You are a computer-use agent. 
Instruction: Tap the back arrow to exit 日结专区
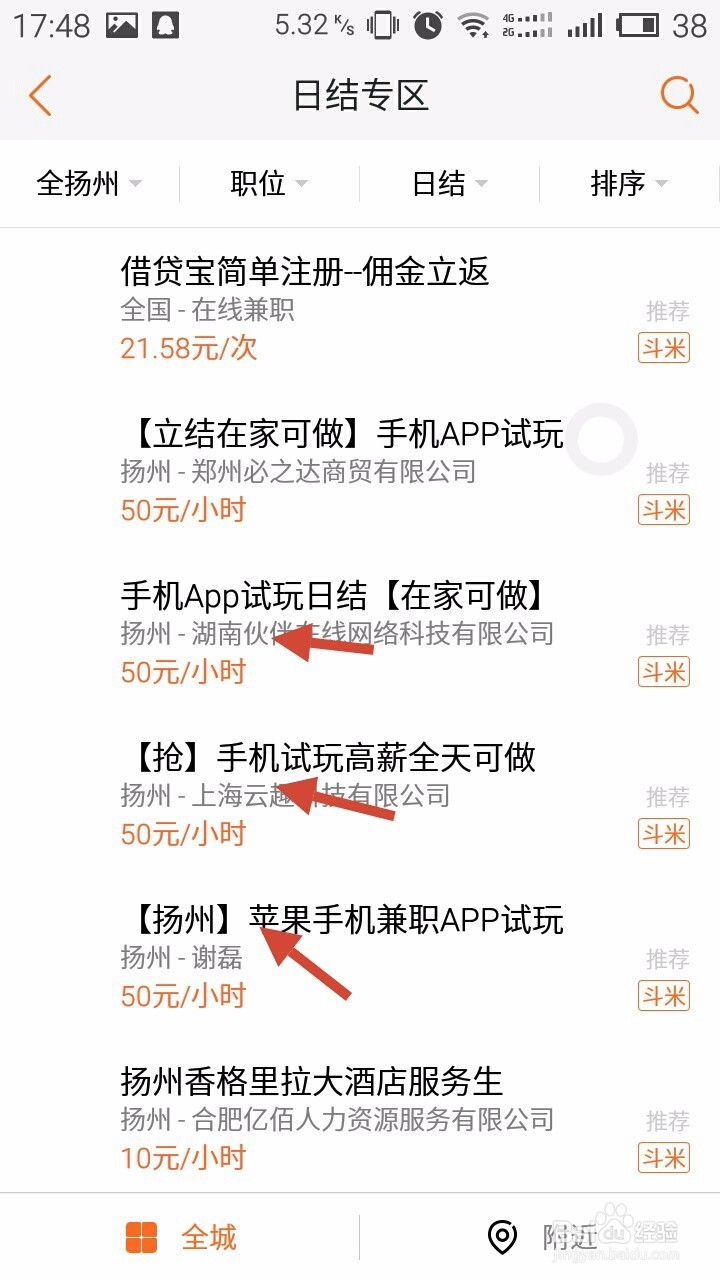pos(40,95)
